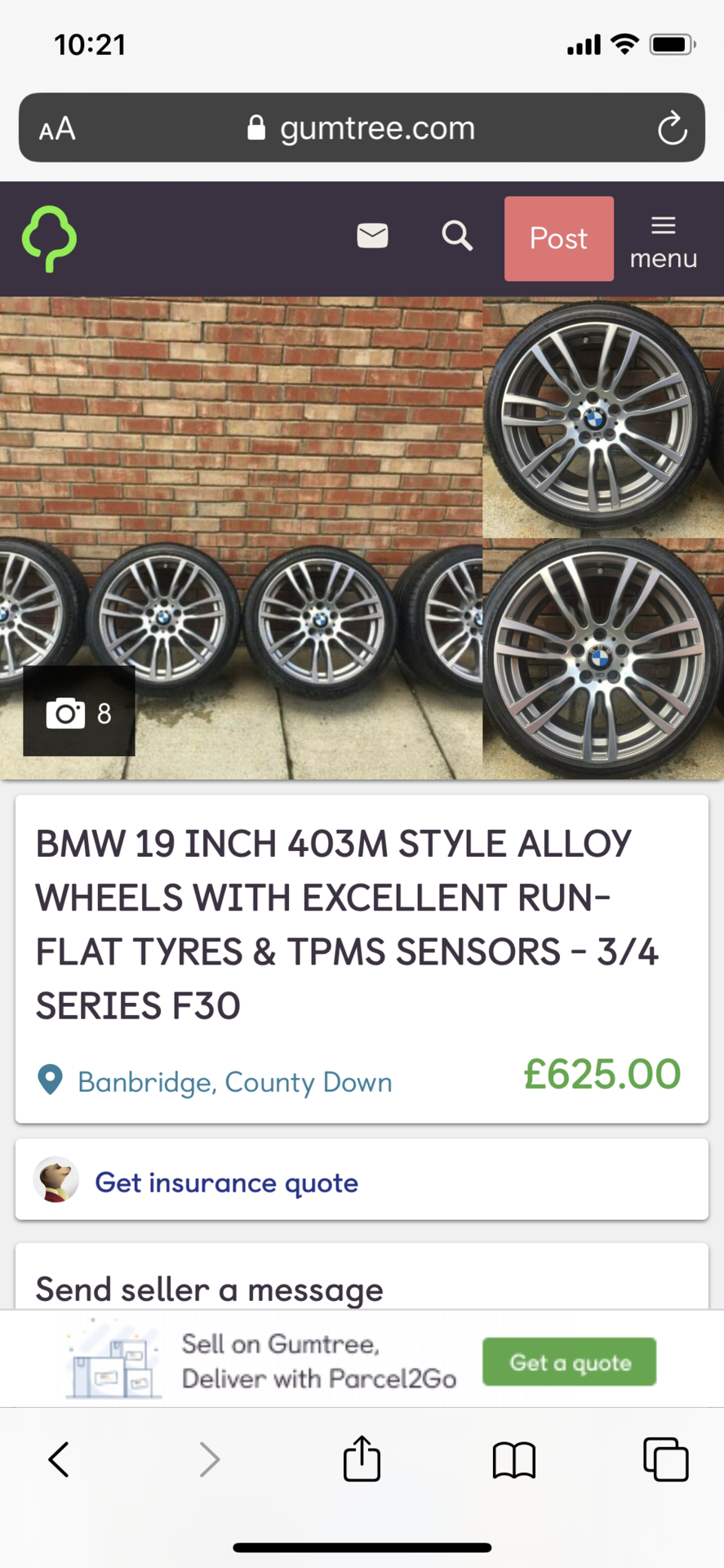Image resolution: width=724 pixels, height=1568 pixels.
Task: Tap Get a quote on Parcel2Go banner
Action: pyautogui.click(x=569, y=1361)
